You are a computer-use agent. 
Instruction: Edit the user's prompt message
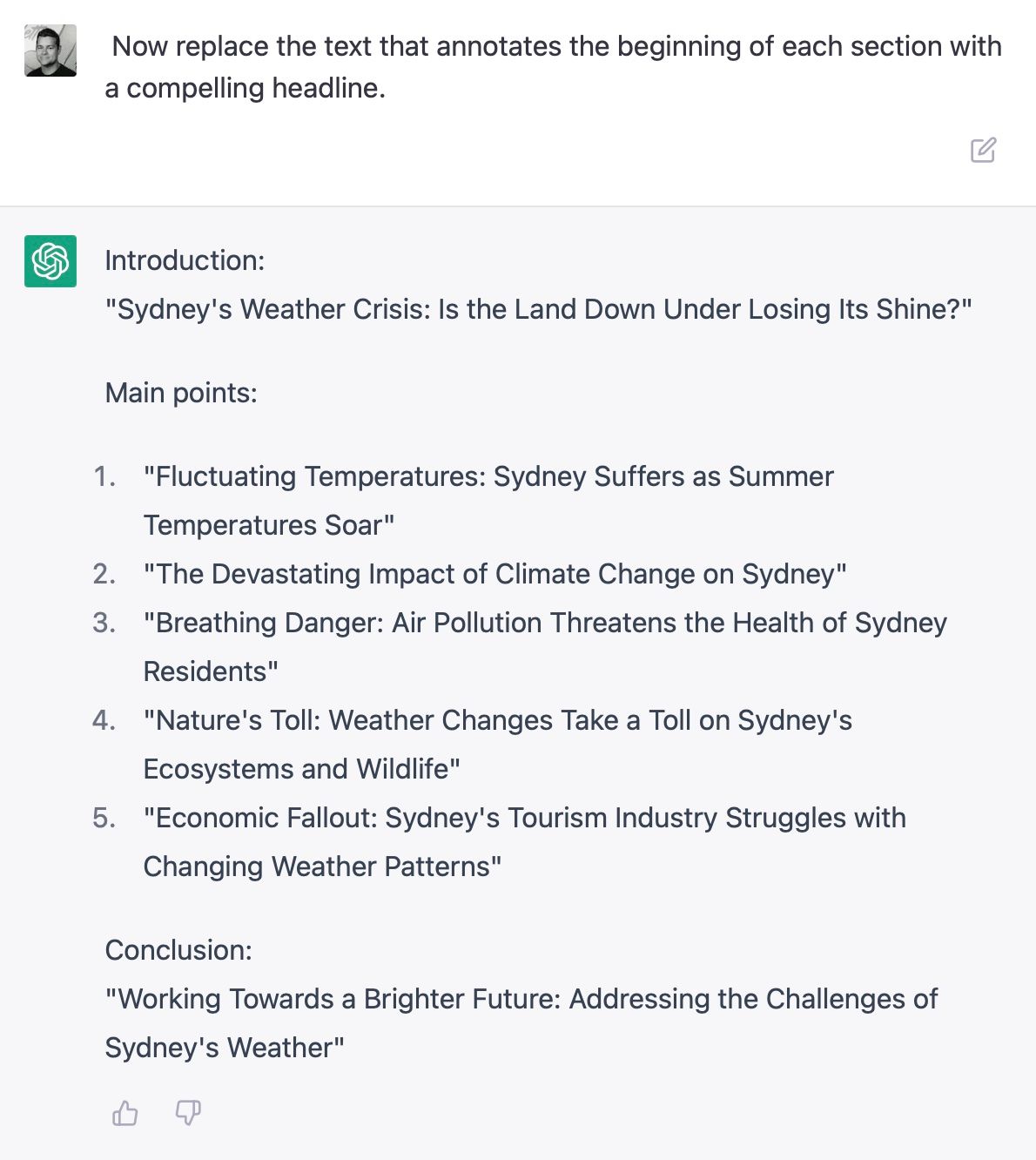983,150
